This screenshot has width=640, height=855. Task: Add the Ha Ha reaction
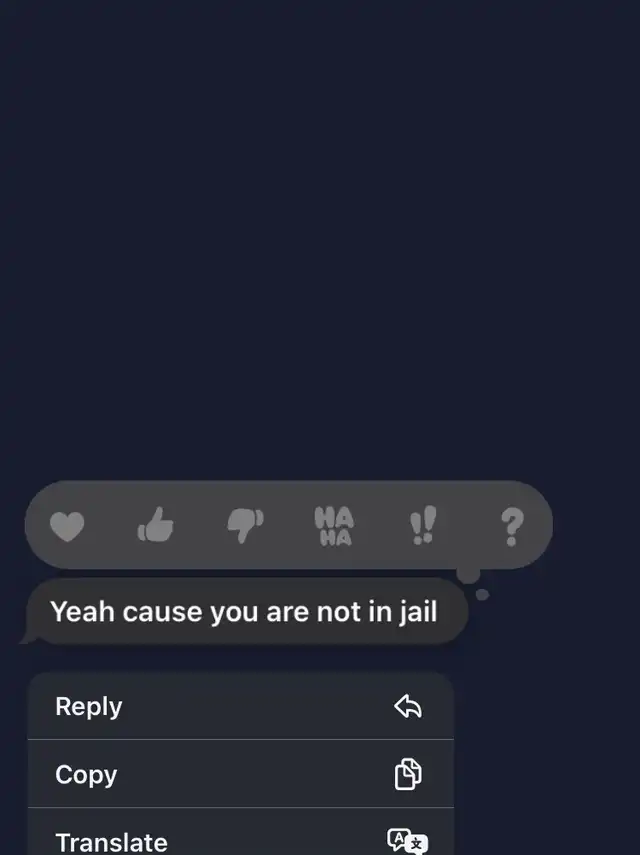[333, 525]
